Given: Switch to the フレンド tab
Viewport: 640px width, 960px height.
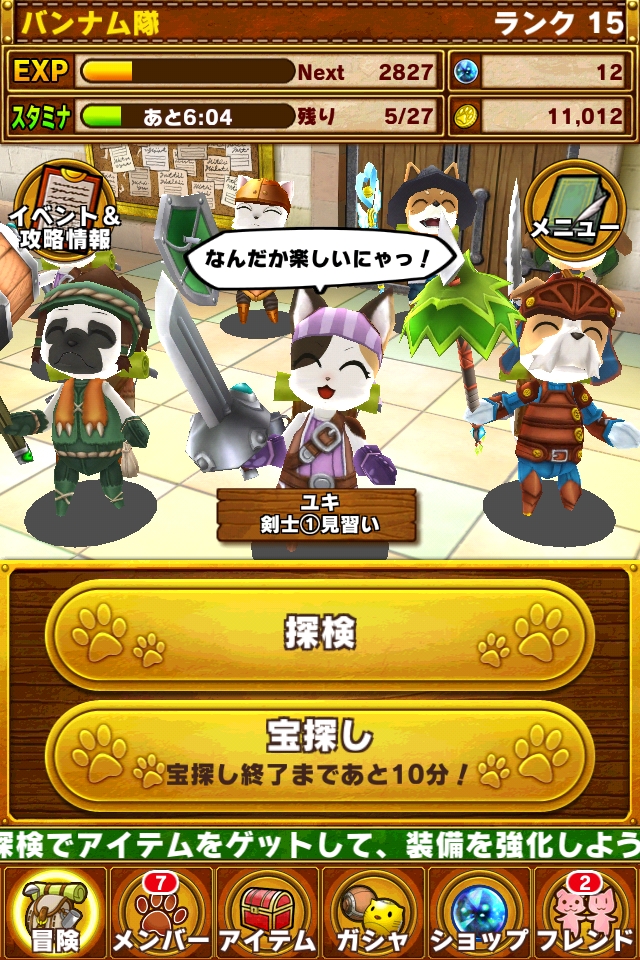Looking at the screenshot, I should (x=587, y=912).
